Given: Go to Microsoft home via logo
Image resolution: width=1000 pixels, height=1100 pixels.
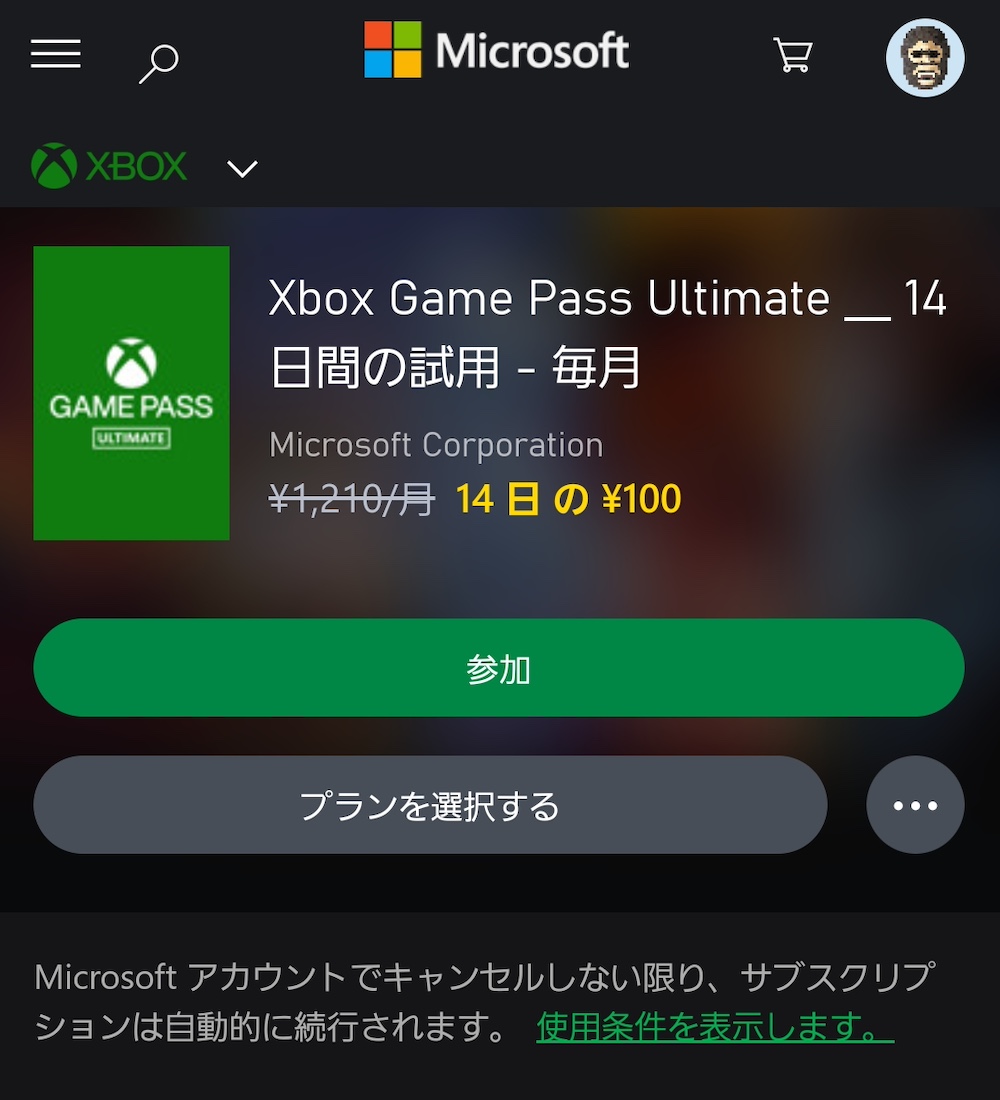Looking at the screenshot, I should [x=497, y=50].
